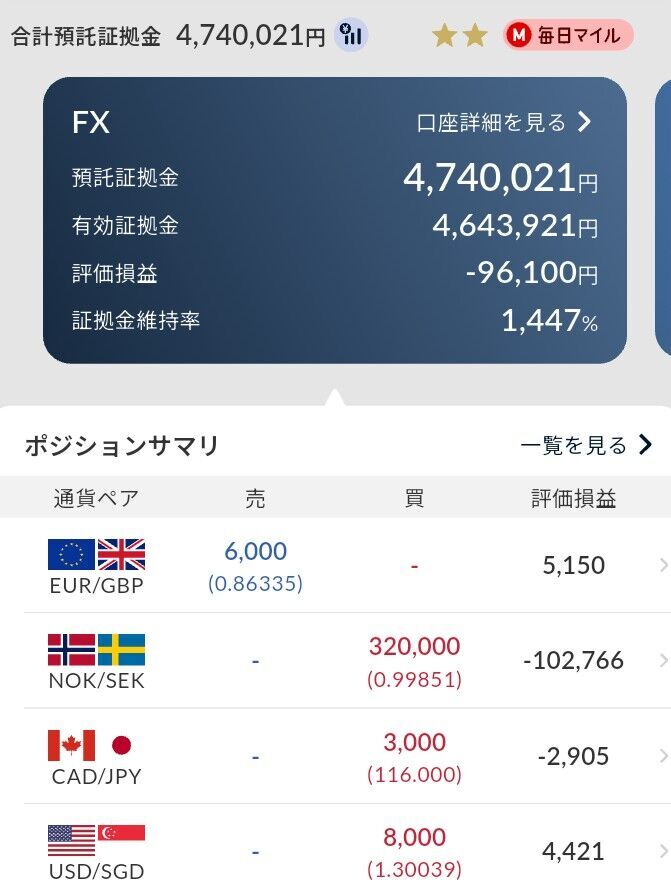Open the CAD/JPY position row
Image resolution: width=671 pixels, height=890 pixels.
pyautogui.click(x=347, y=756)
